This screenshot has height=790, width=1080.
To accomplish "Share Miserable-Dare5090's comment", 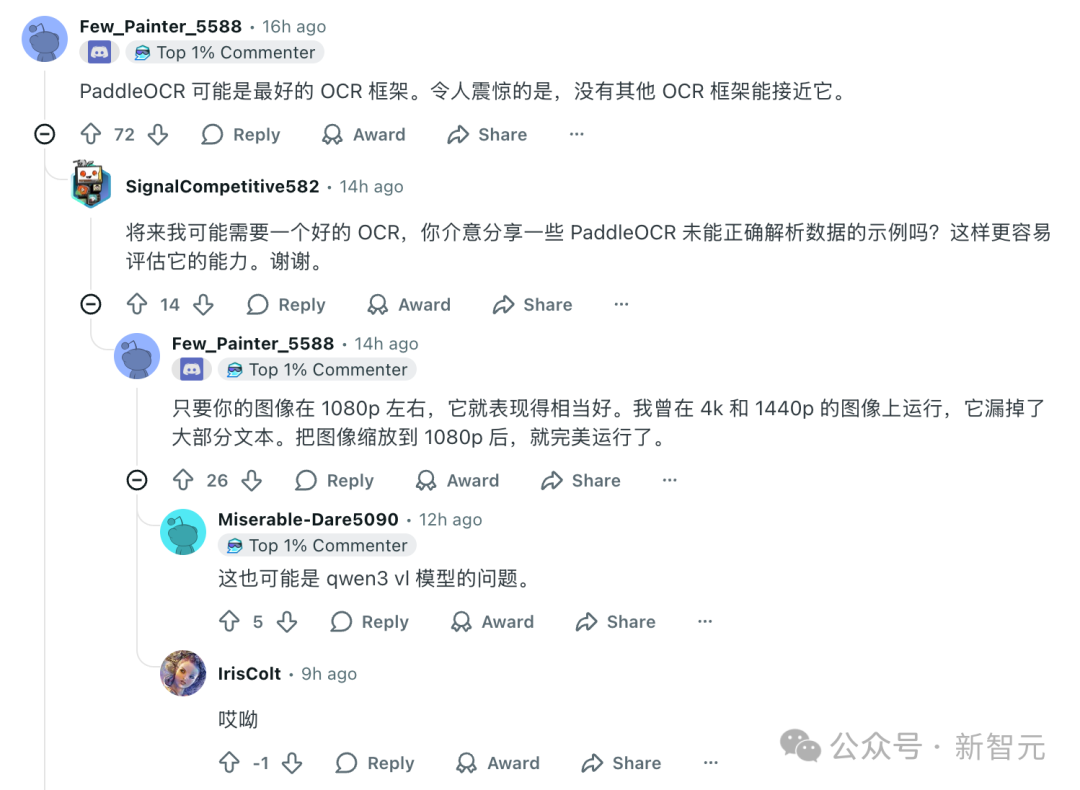I will [x=616, y=621].
